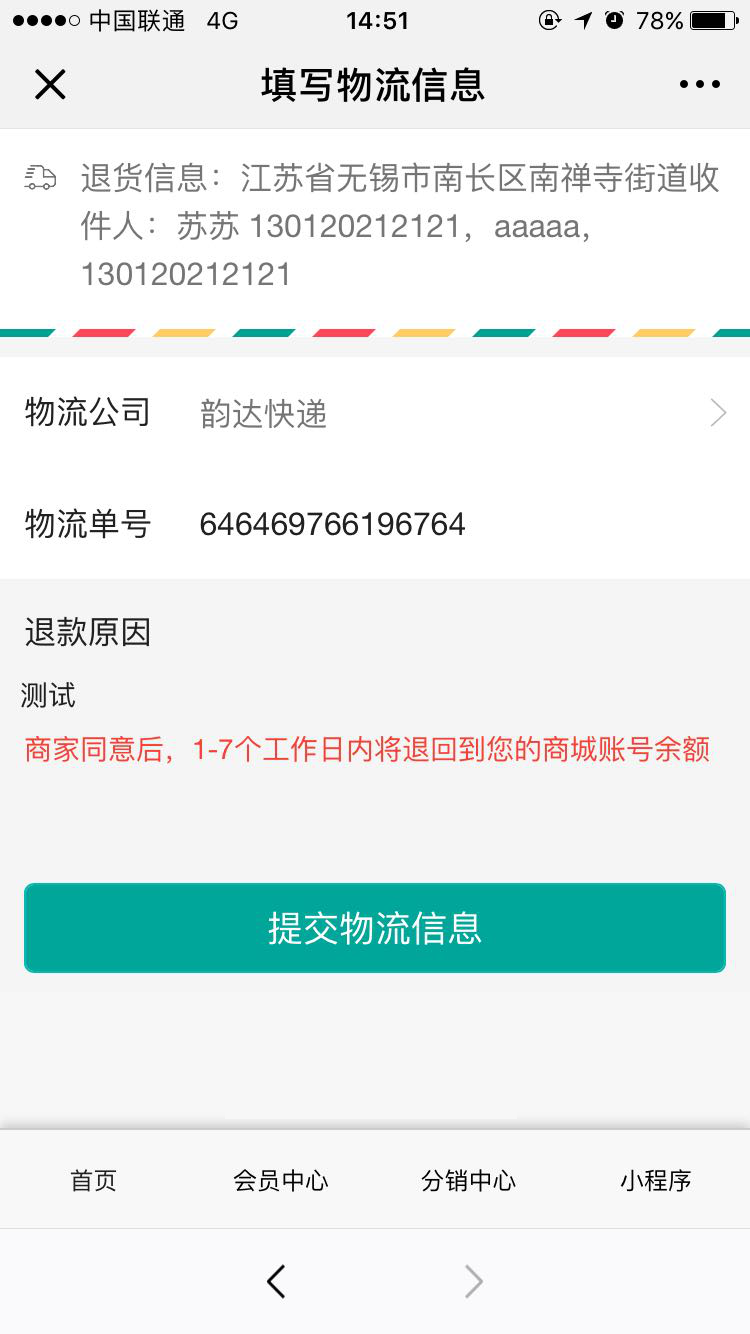750x1334 pixels.
Task: Go to the 首页 tab
Action: click(94, 1180)
